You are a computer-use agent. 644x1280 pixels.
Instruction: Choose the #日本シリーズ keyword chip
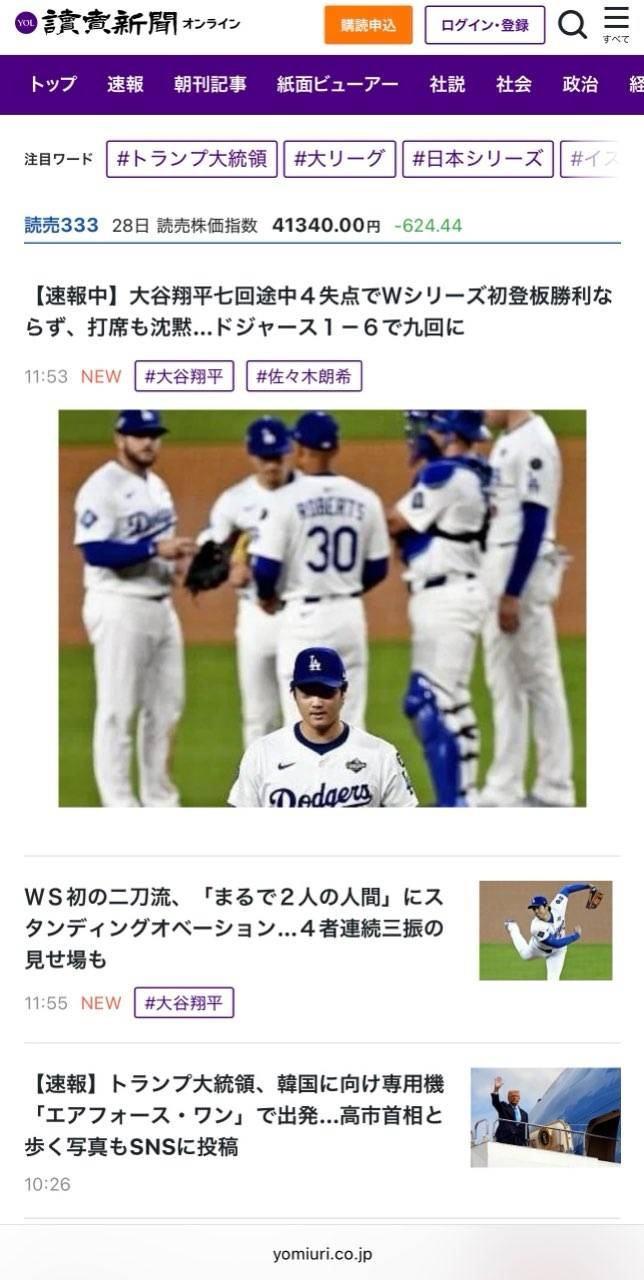coord(477,159)
